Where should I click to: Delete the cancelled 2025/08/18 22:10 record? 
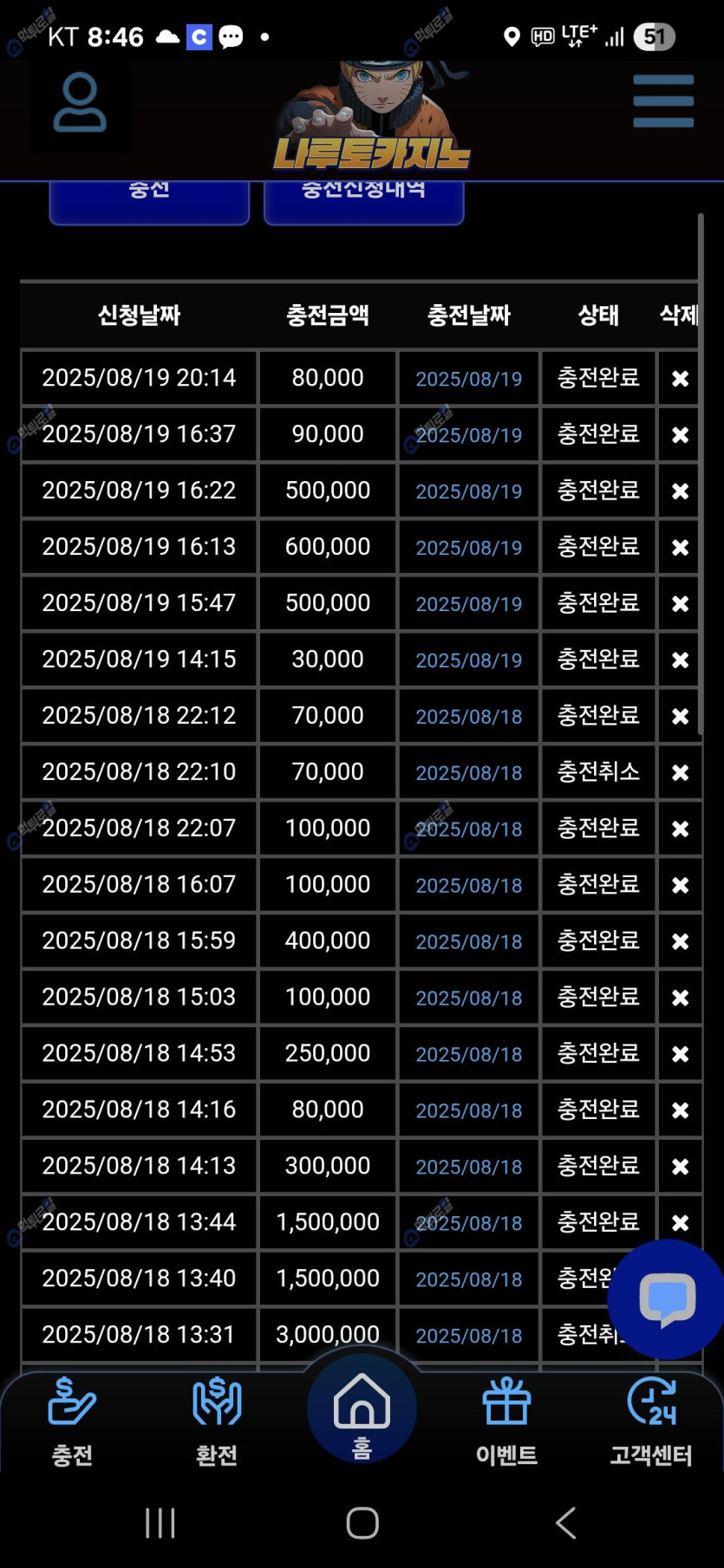point(680,772)
